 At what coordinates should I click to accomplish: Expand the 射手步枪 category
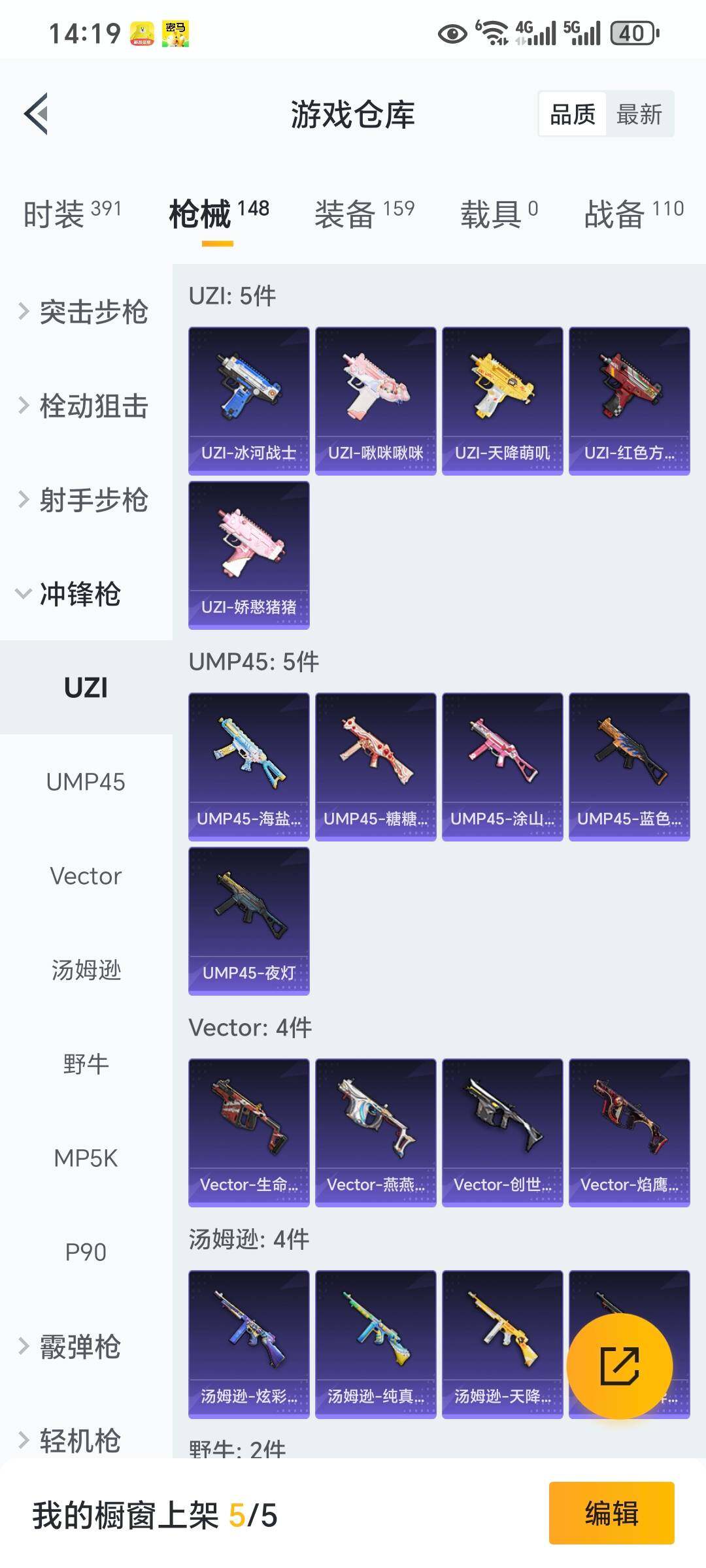pos(85,500)
